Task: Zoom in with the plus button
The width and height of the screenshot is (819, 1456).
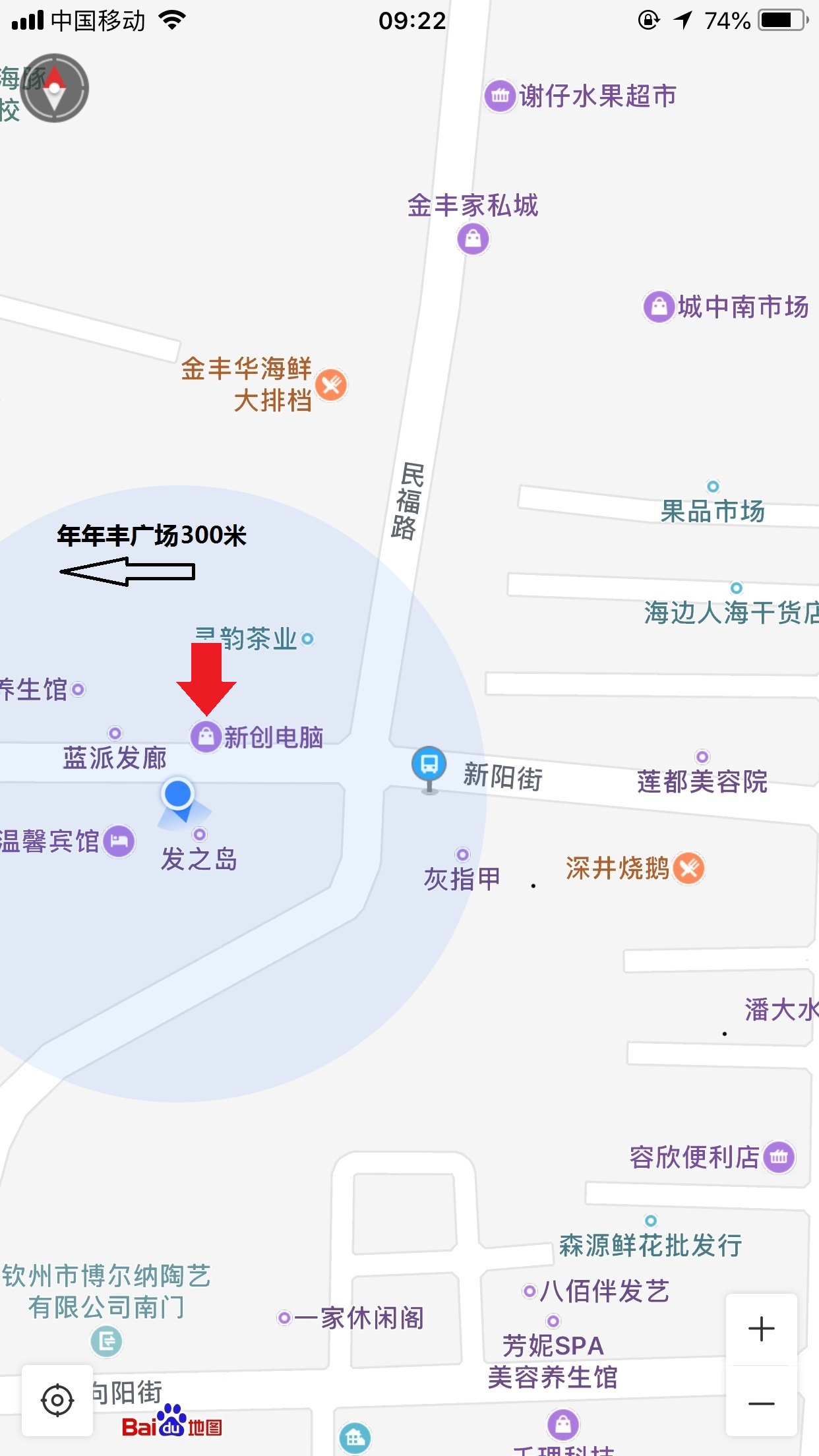Action: point(761,1329)
